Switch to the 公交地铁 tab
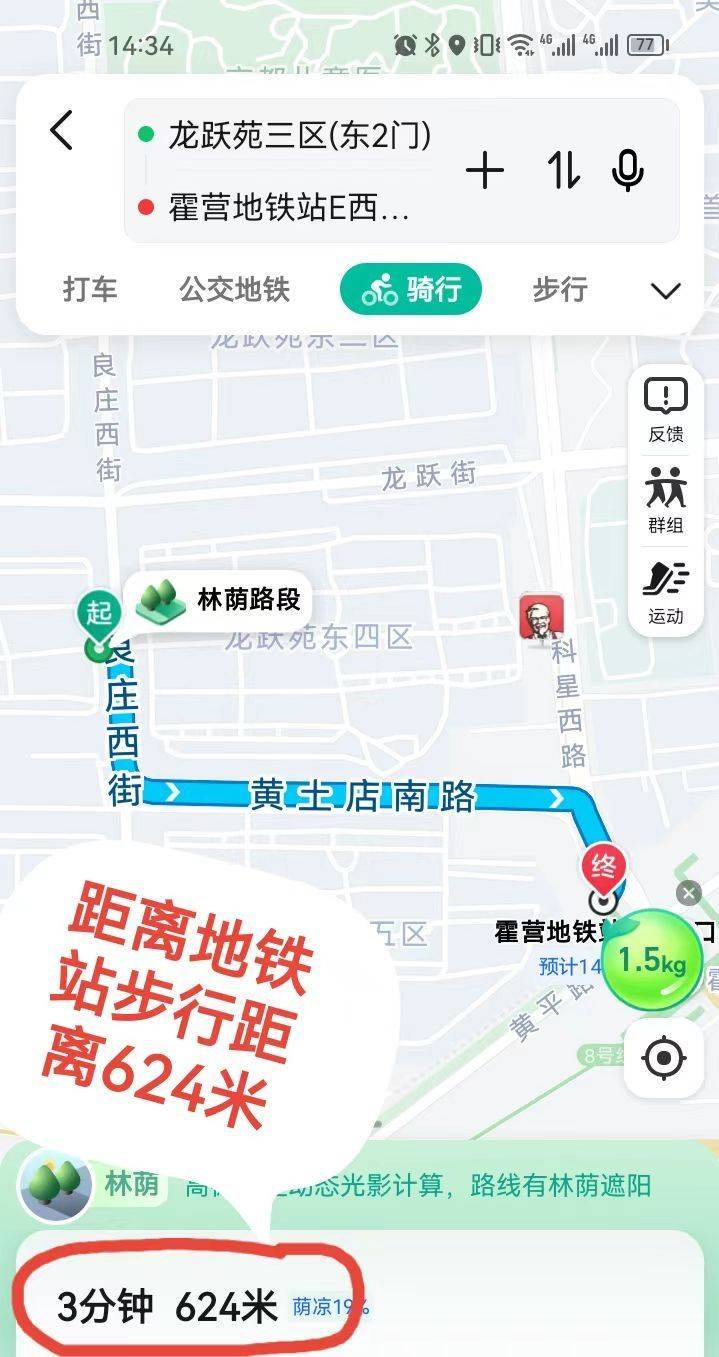719x1357 pixels. click(x=234, y=290)
